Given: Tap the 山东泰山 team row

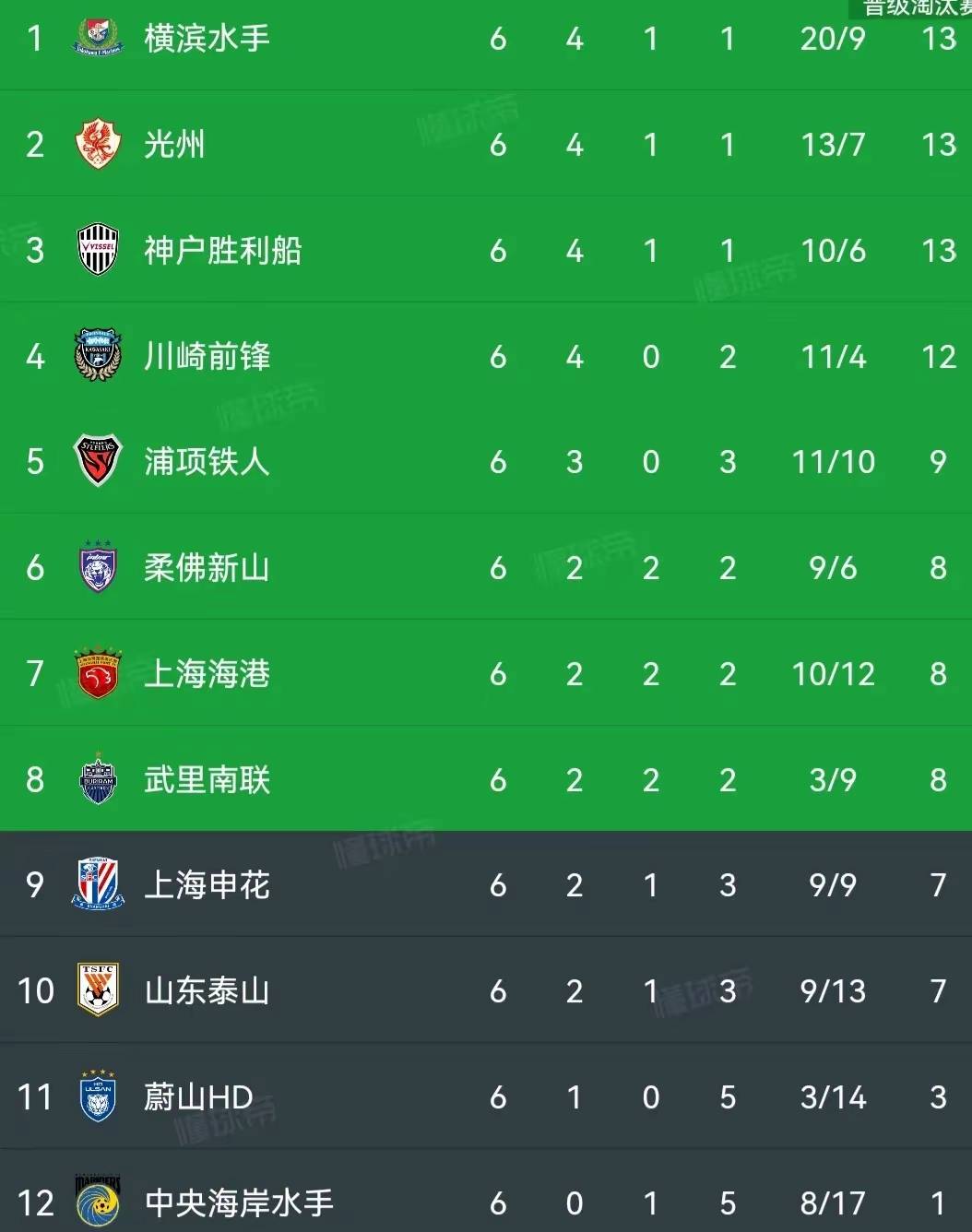Looking at the screenshot, I should (207, 991).
